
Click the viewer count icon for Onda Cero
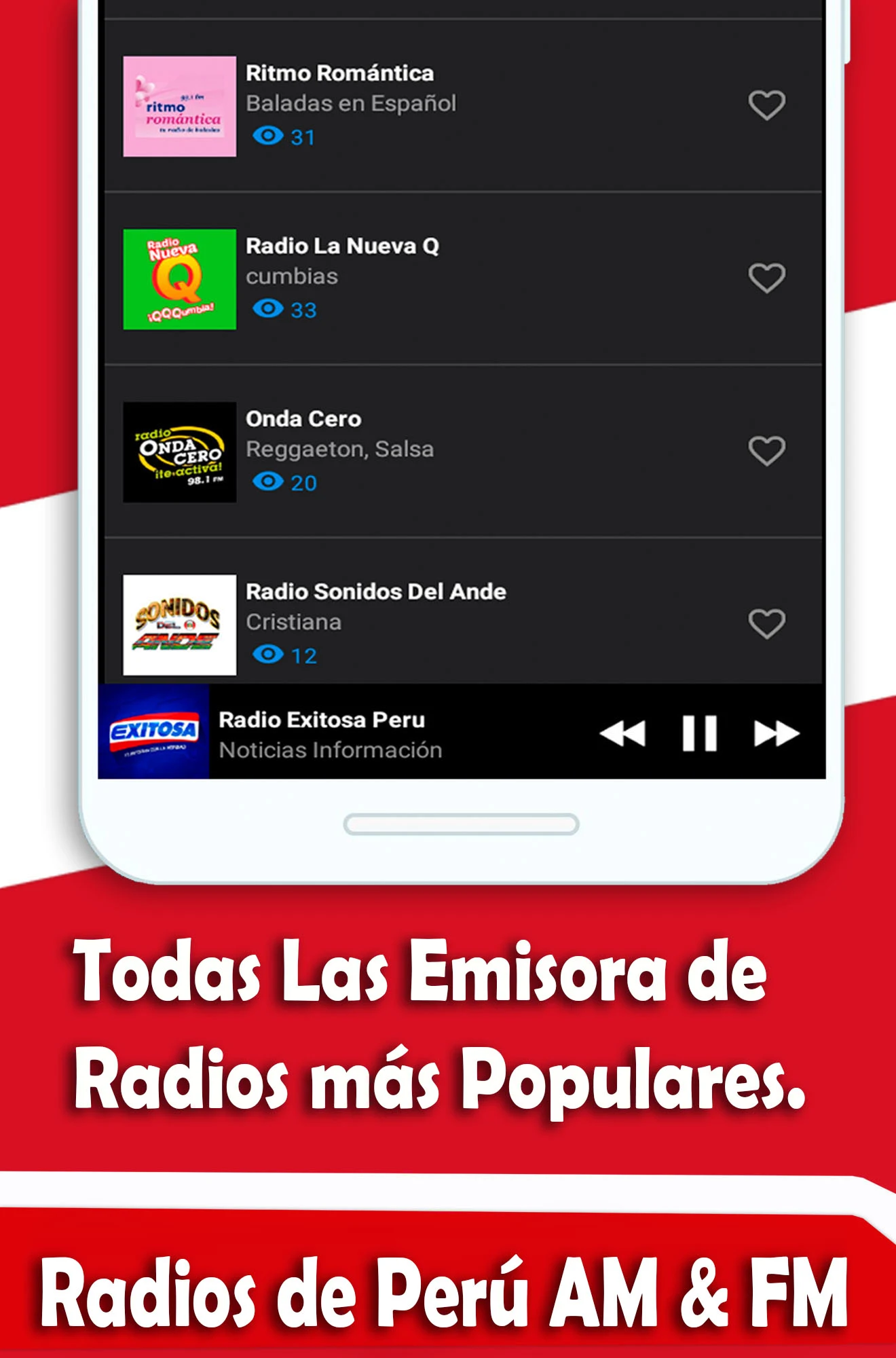(x=270, y=483)
